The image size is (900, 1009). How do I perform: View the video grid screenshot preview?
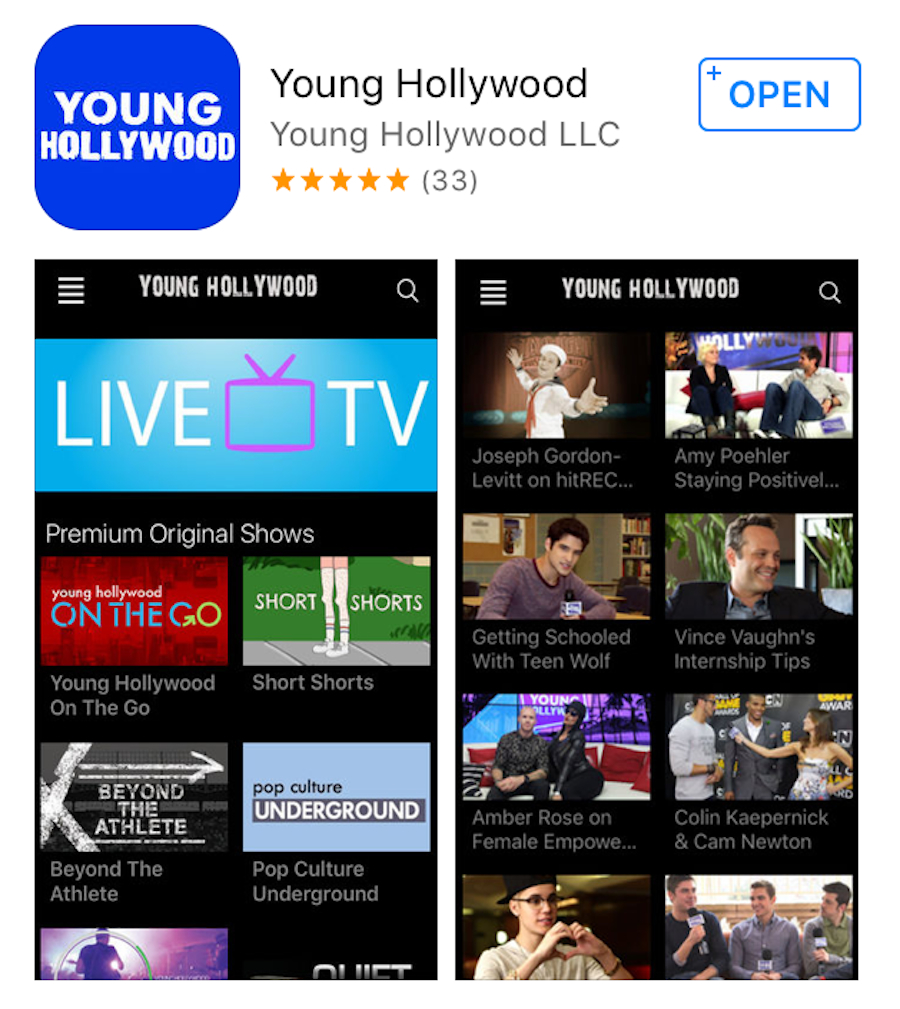click(x=656, y=618)
